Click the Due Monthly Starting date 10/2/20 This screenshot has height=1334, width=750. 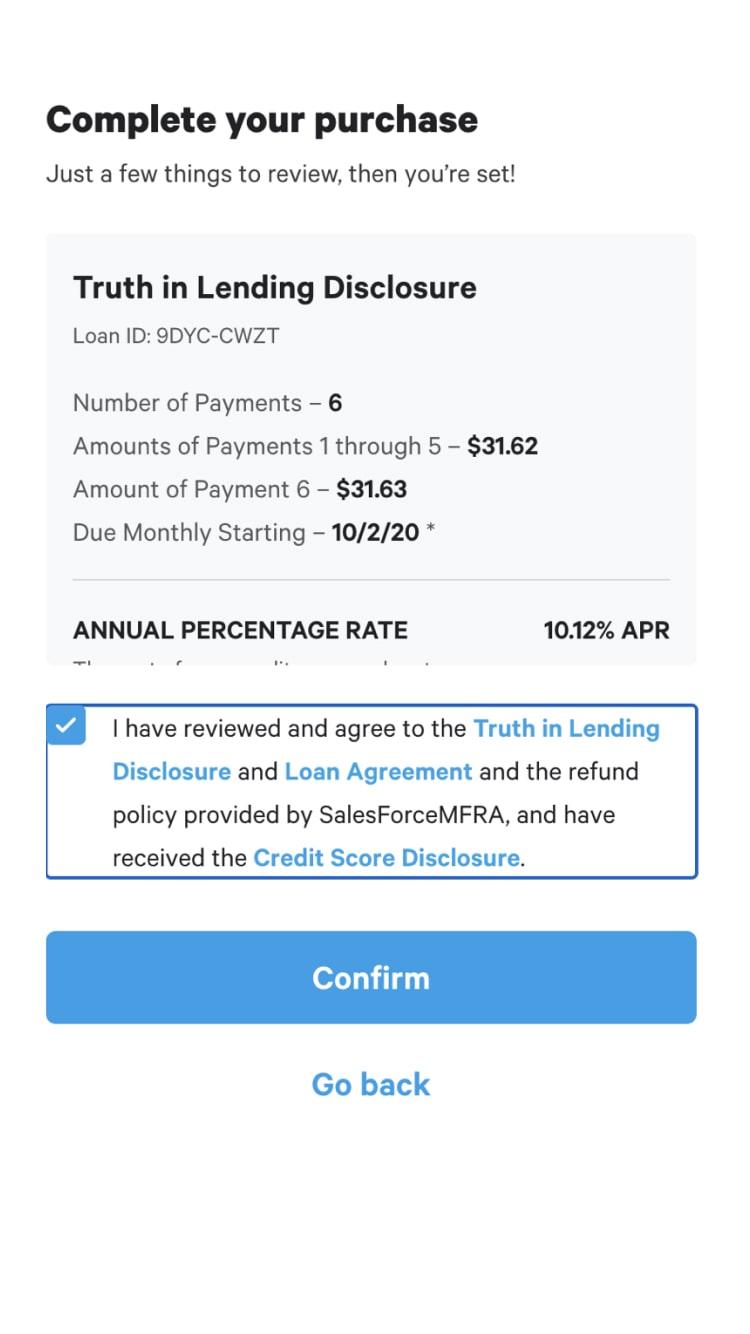click(x=232, y=532)
